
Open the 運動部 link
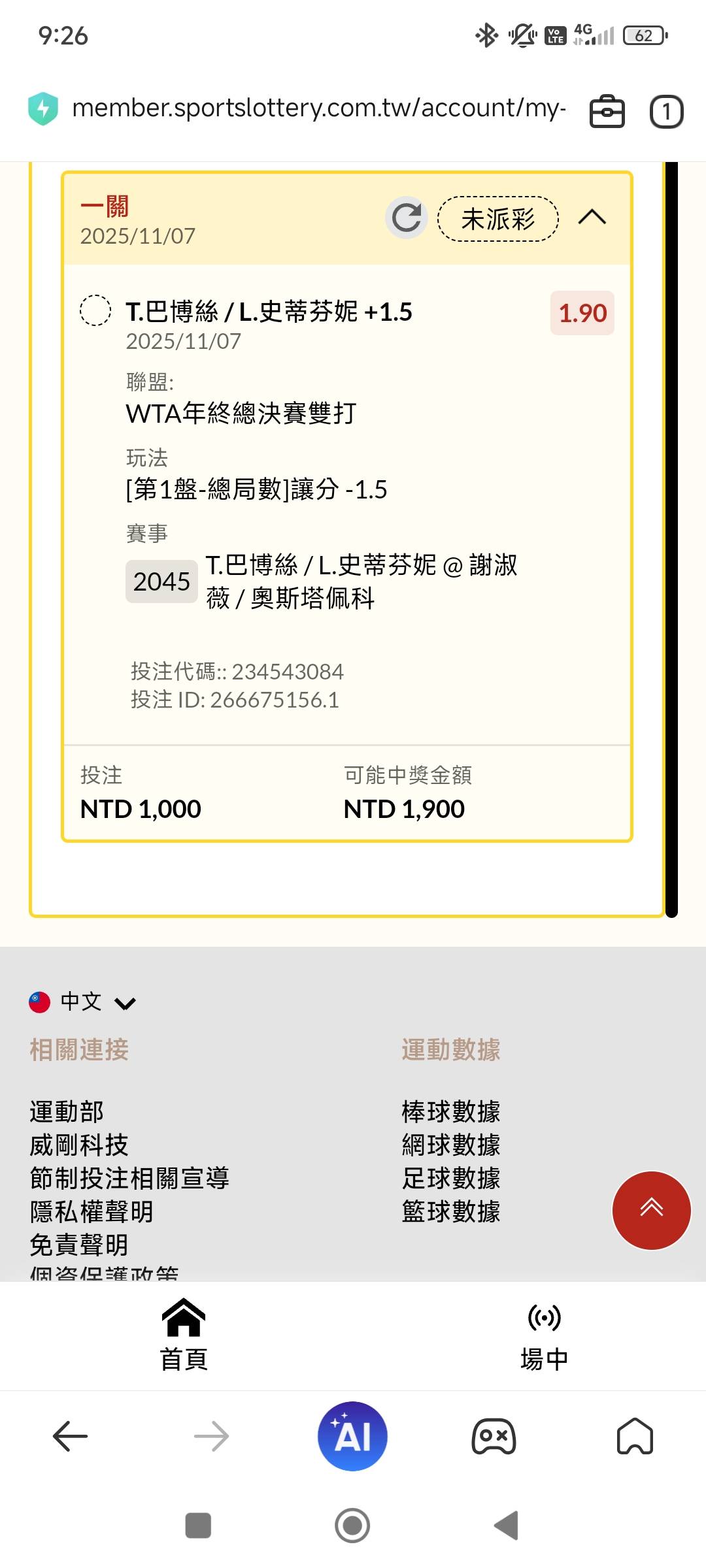pos(67,1111)
